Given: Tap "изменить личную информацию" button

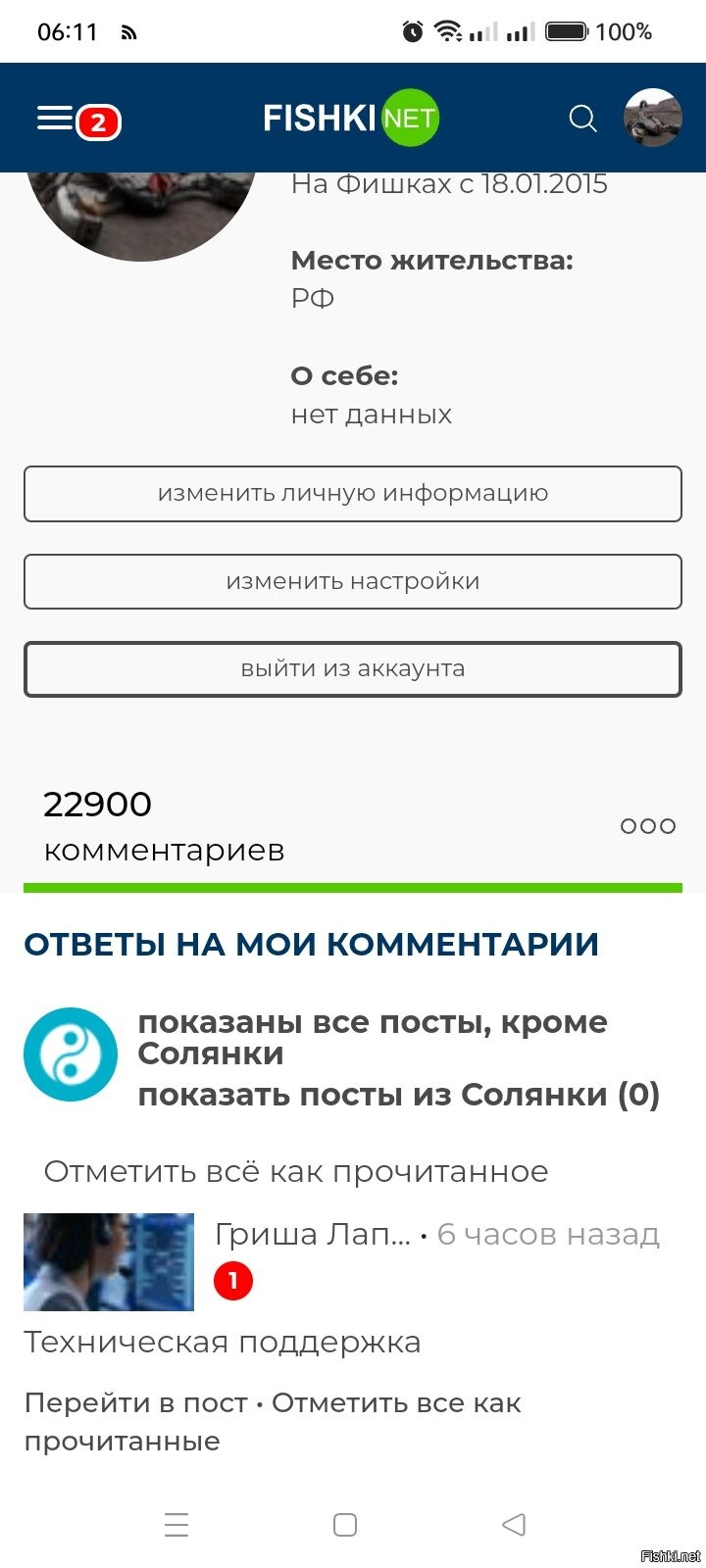Looking at the screenshot, I should coord(353,494).
